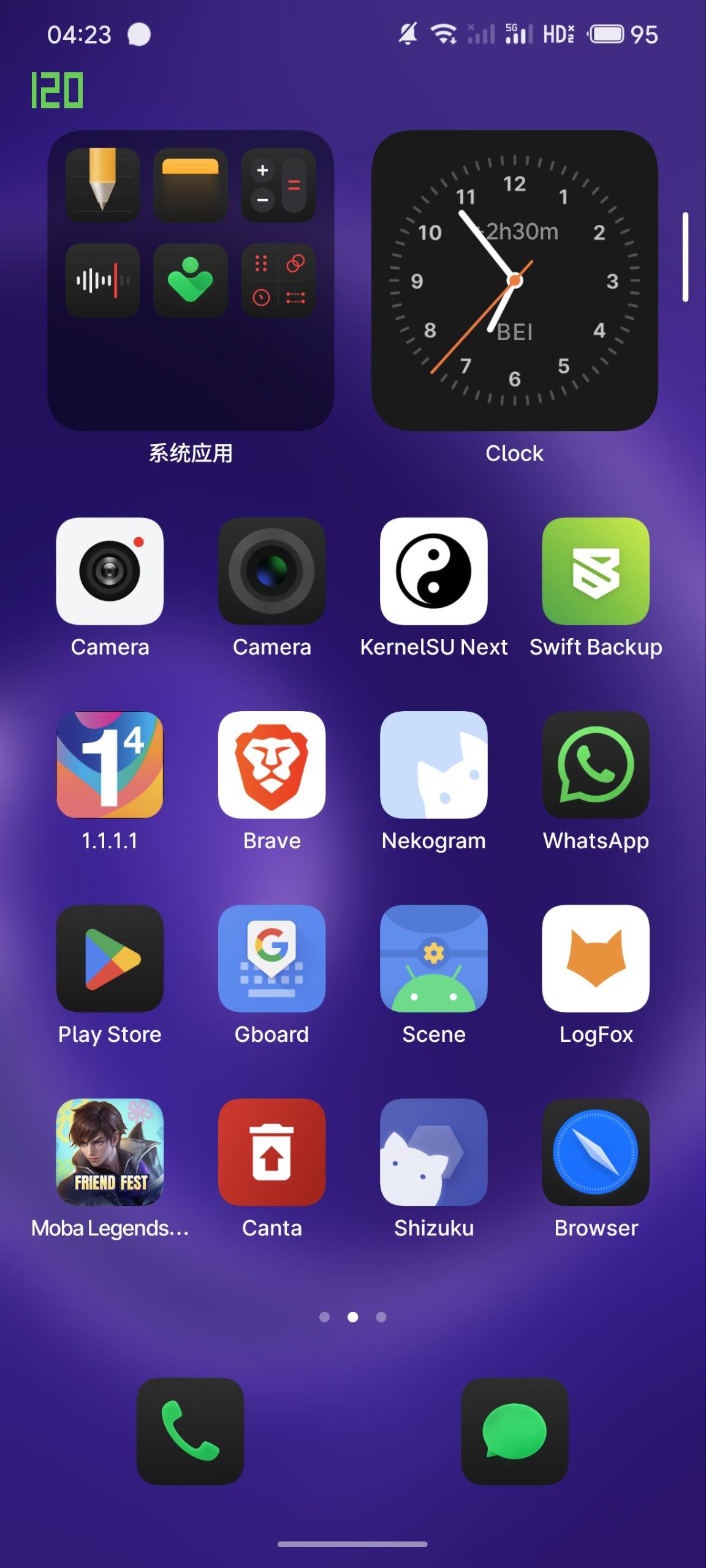Open Canta app

(x=271, y=1151)
